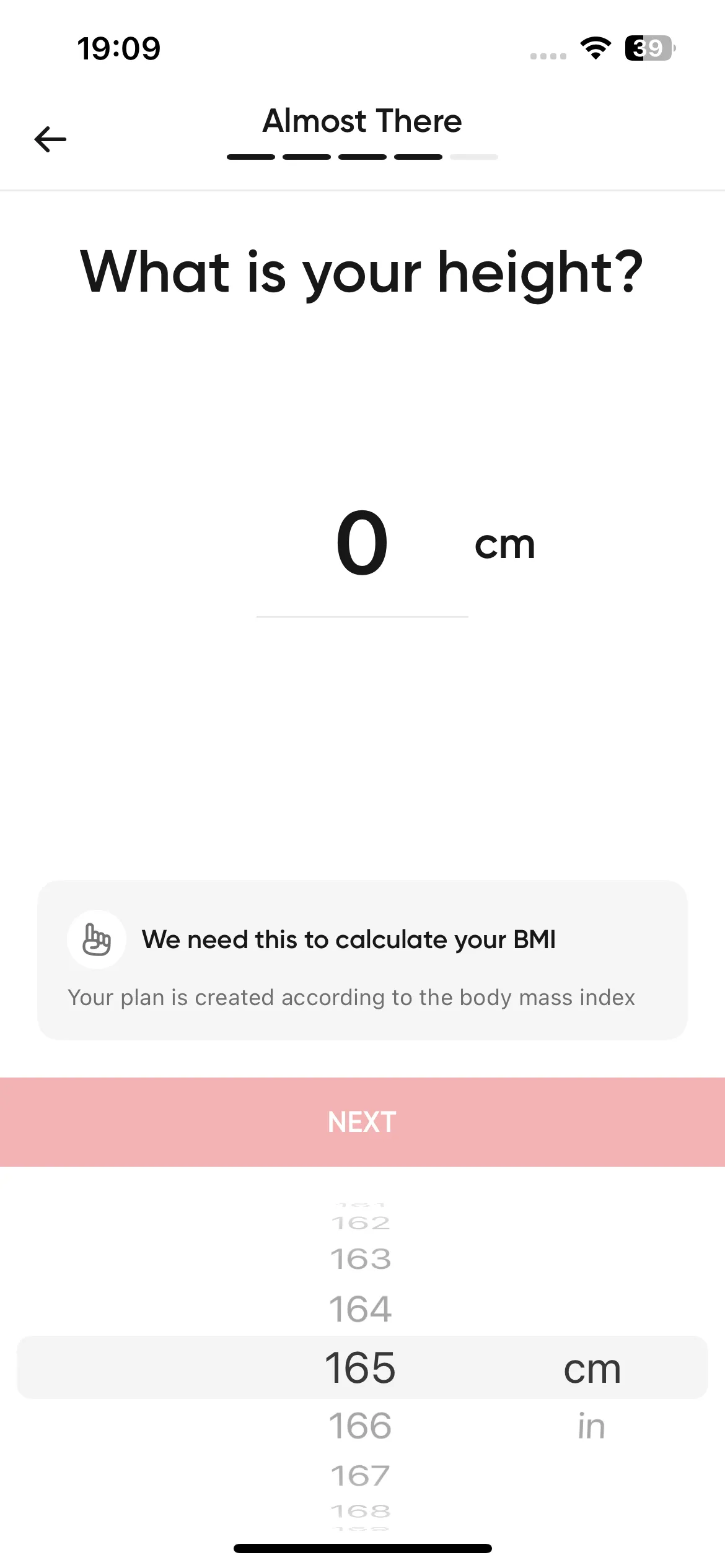Tap the NEXT button
725x1568 pixels.
[x=362, y=1122]
